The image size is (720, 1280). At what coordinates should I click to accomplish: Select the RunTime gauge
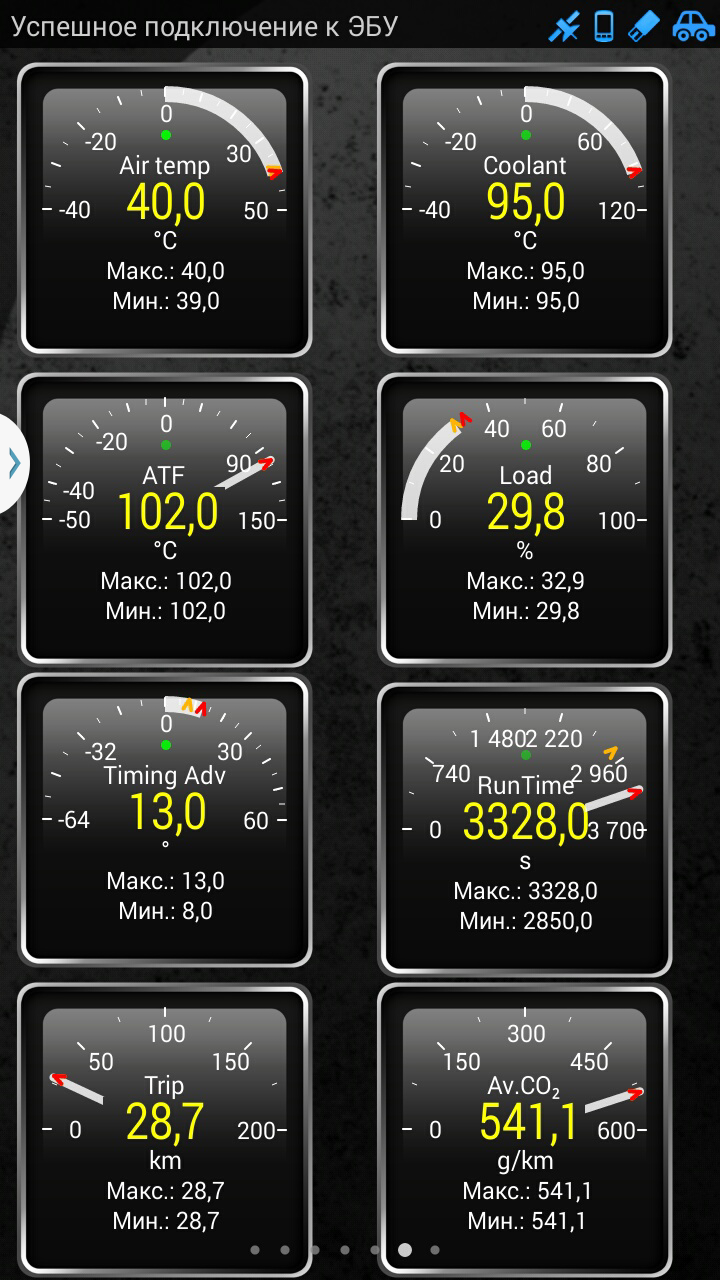pyautogui.click(x=525, y=828)
